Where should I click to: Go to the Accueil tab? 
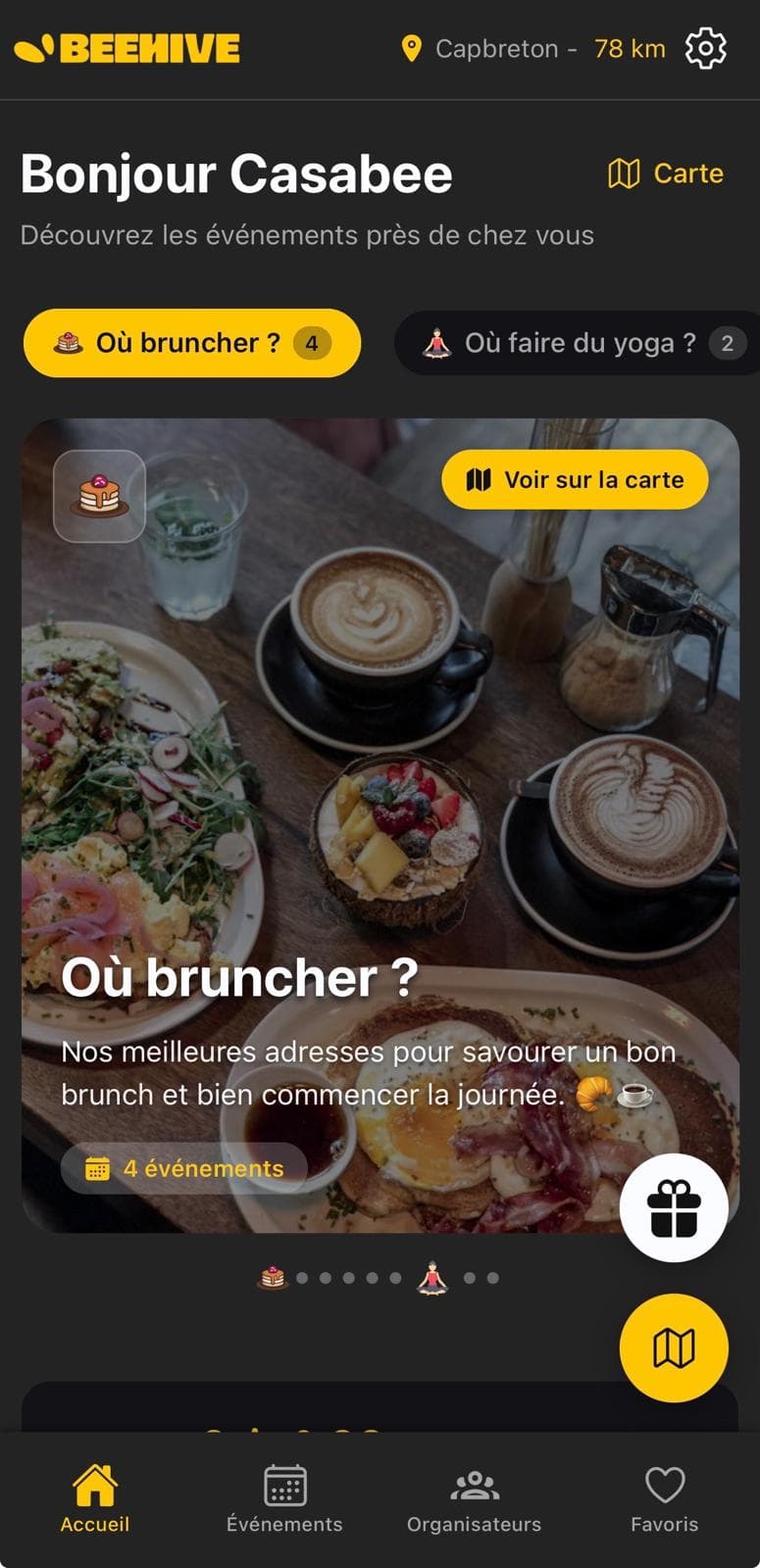pyautogui.click(x=95, y=1499)
